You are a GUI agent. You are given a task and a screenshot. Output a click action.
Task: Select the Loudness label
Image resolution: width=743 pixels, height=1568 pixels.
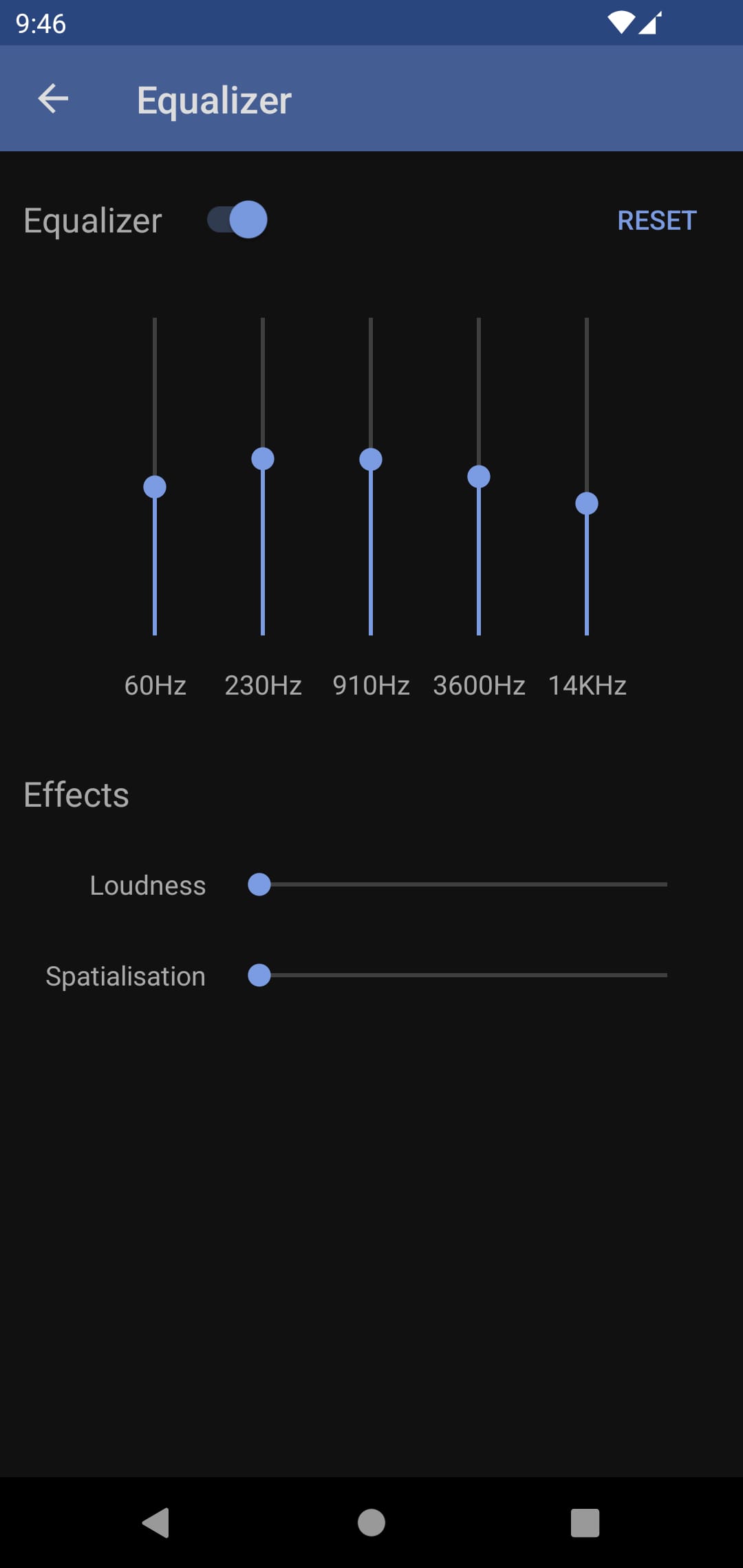[x=147, y=886]
